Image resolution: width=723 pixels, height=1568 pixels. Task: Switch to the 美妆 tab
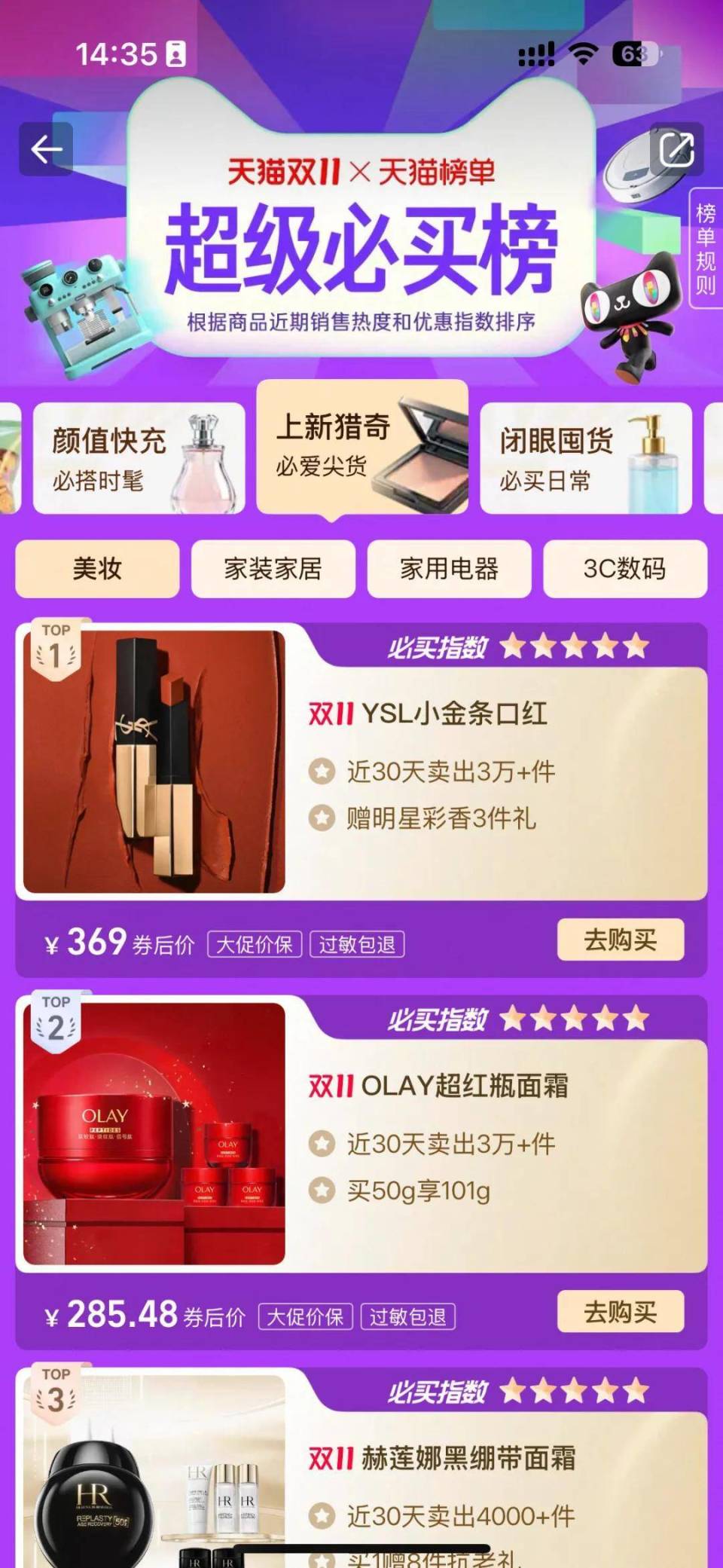pos(97,569)
